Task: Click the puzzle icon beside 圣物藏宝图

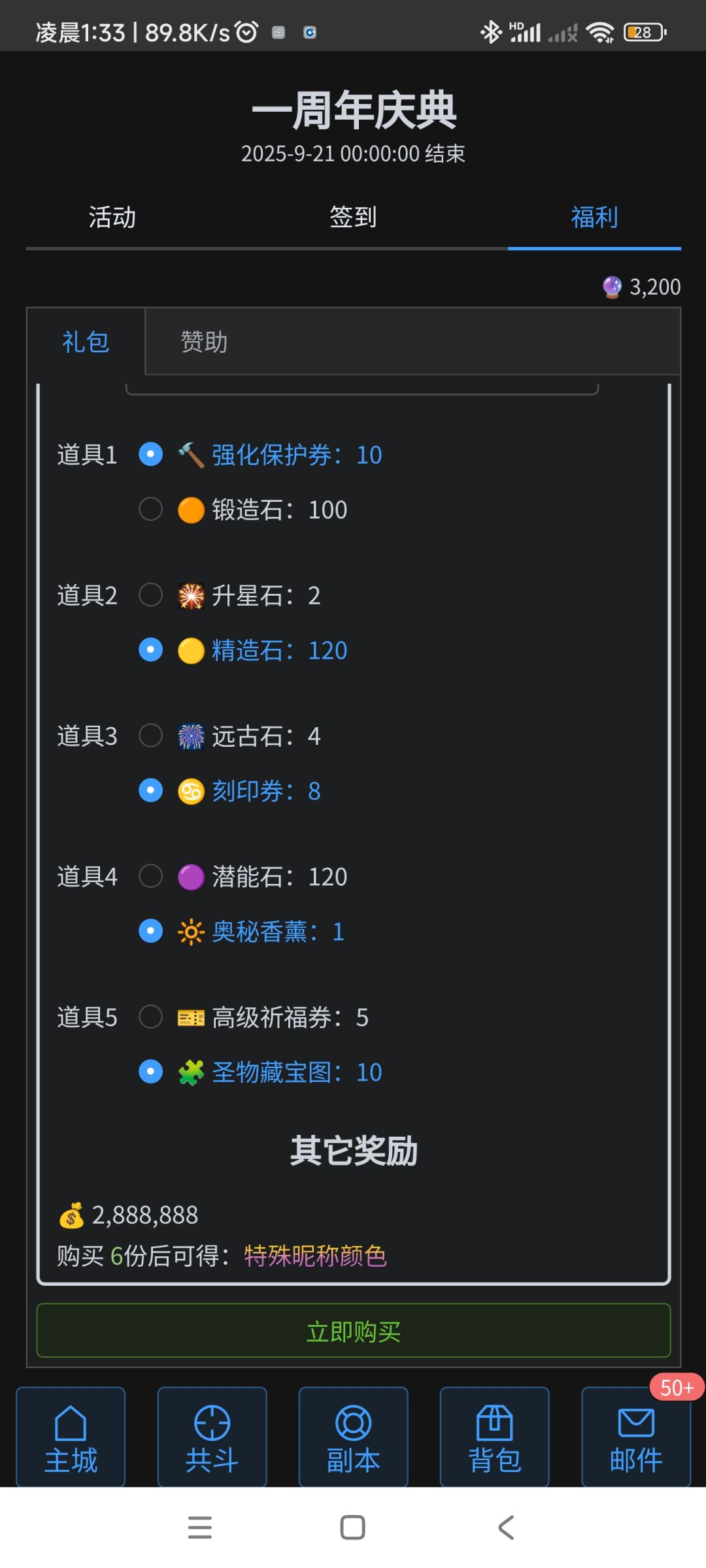Action: point(190,1071)
